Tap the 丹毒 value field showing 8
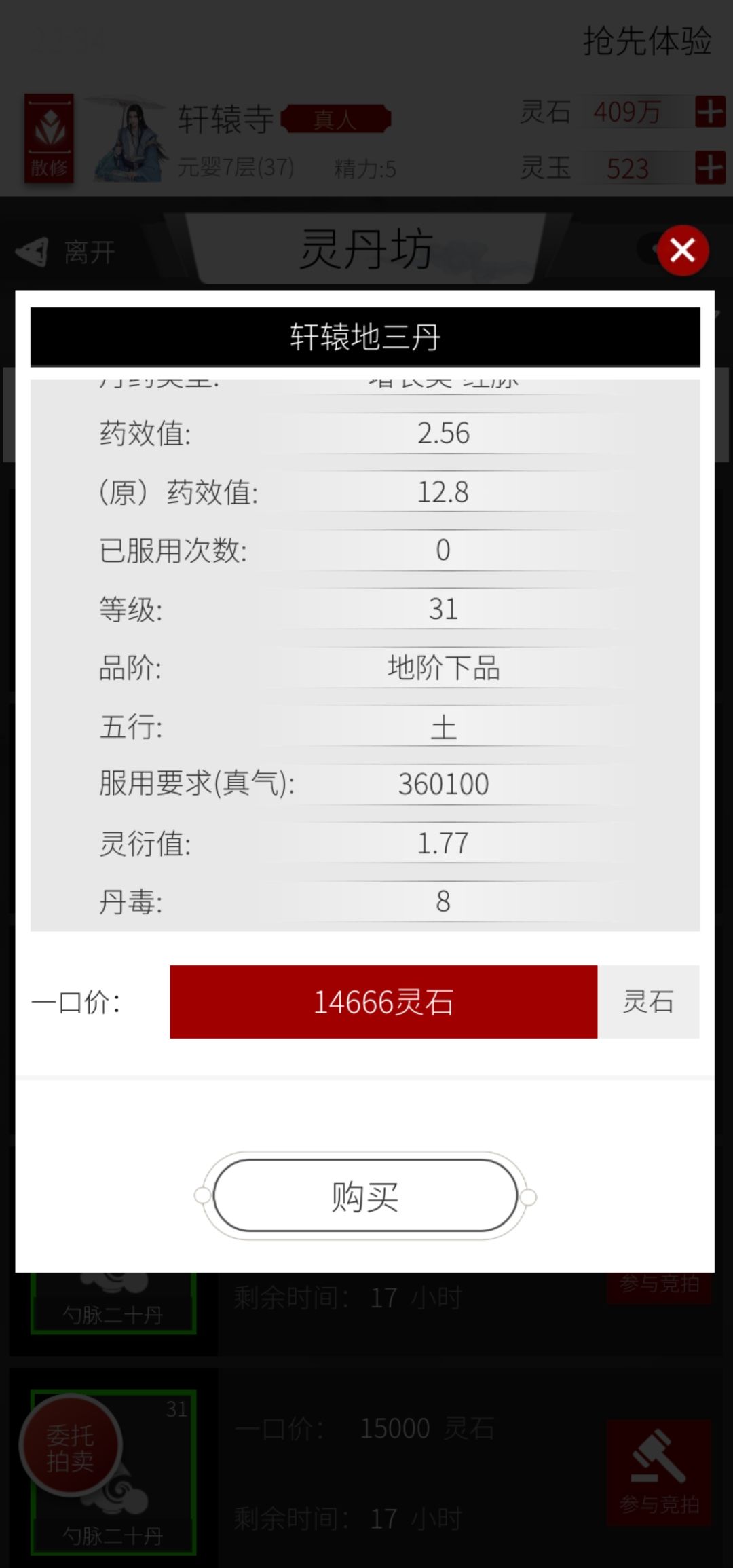The width and height of the screenshot is (733, 1568). pyautogui.click(x=443, y=901)
